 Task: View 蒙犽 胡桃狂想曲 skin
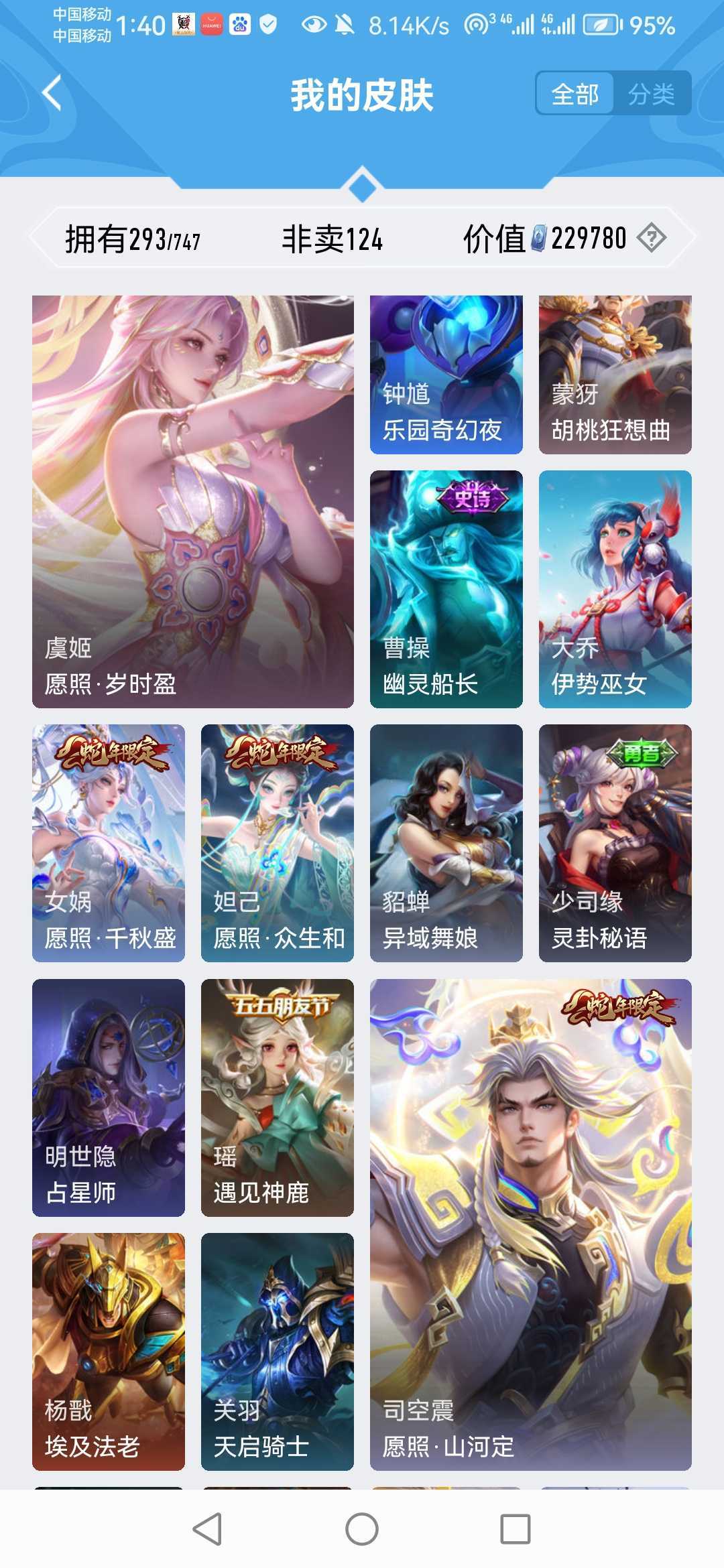[x=615, y=375]
